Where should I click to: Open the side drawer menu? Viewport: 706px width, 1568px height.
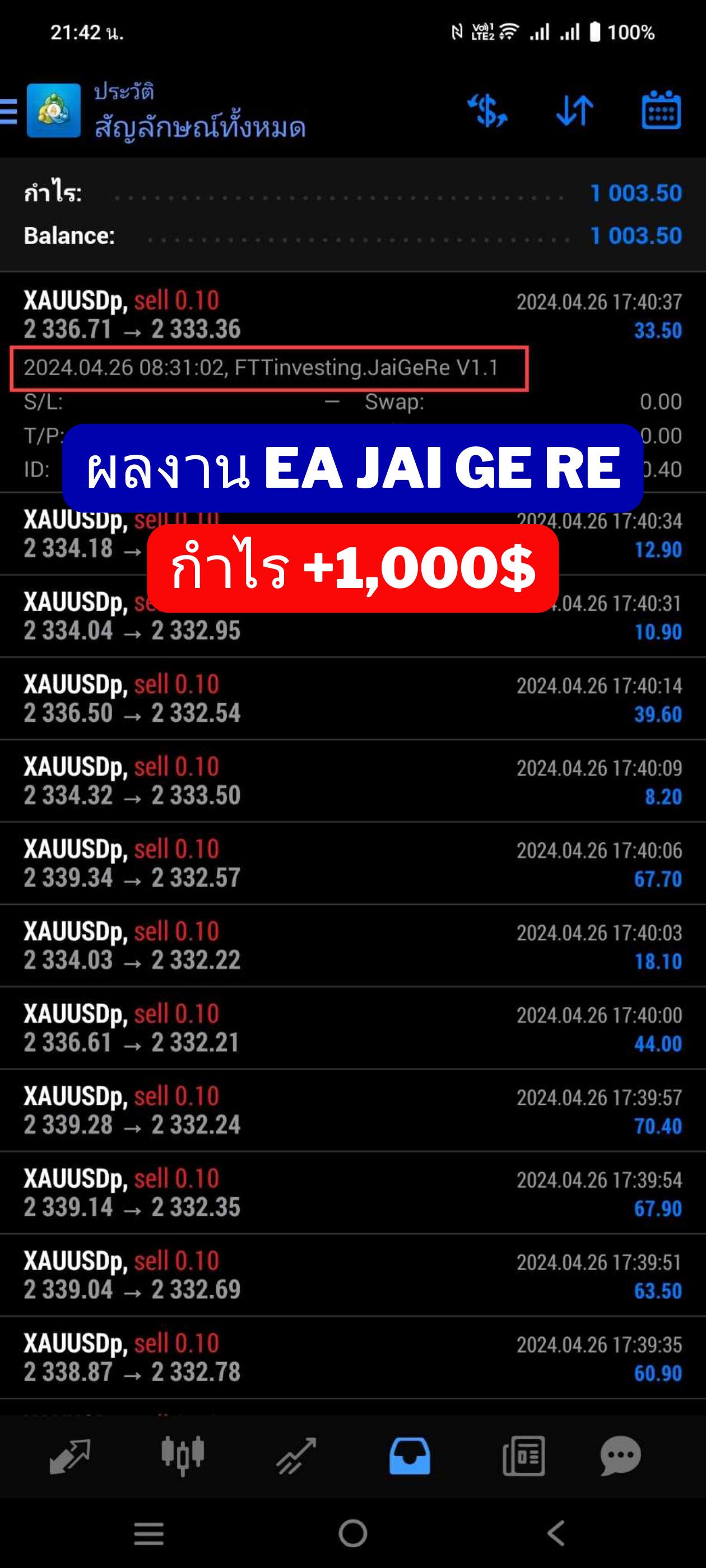pyautogui.click(x=8, y=111)
